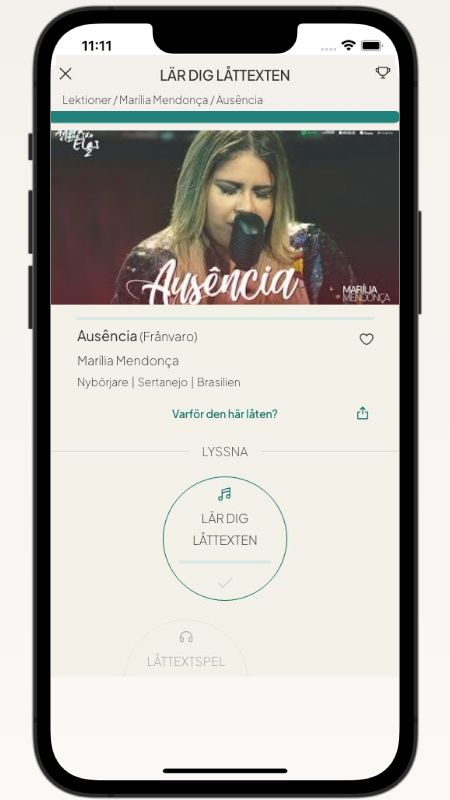Screen dimensions: 450x800
Task: Share this song
Action: click(x=362, y=413)
